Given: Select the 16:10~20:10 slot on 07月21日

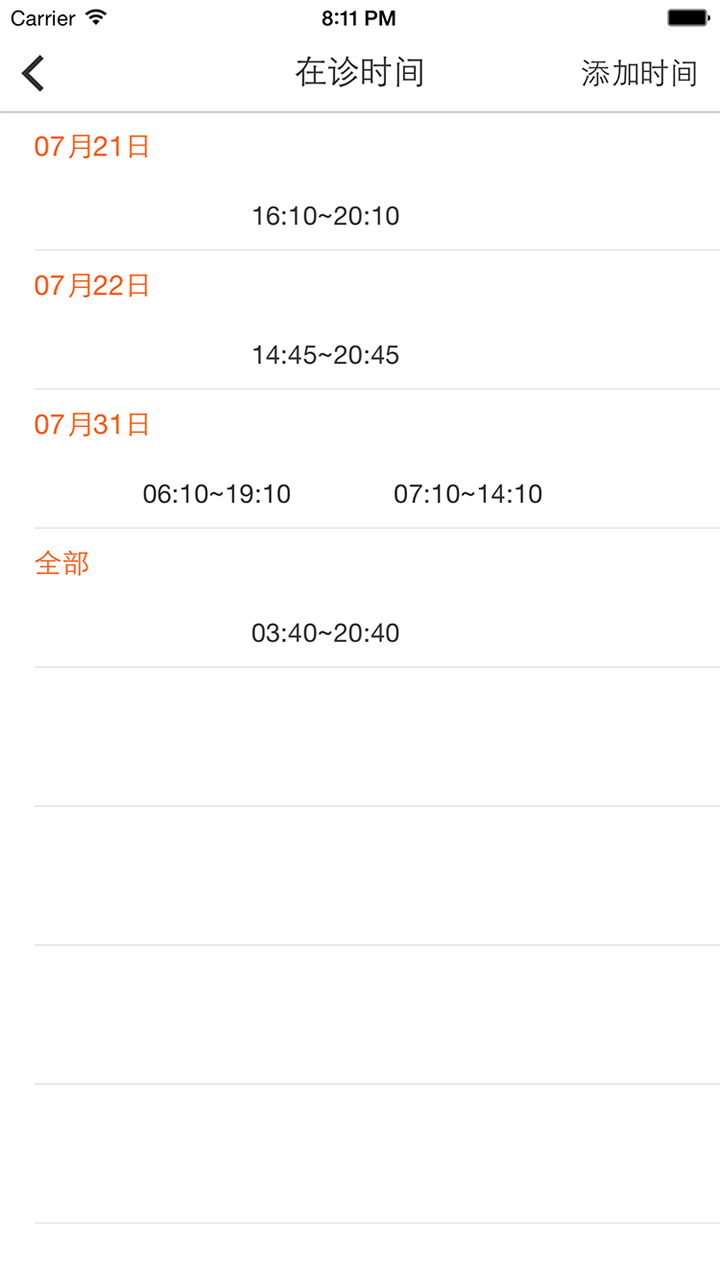Looking at the screenshot, I should tap(325, 216).
